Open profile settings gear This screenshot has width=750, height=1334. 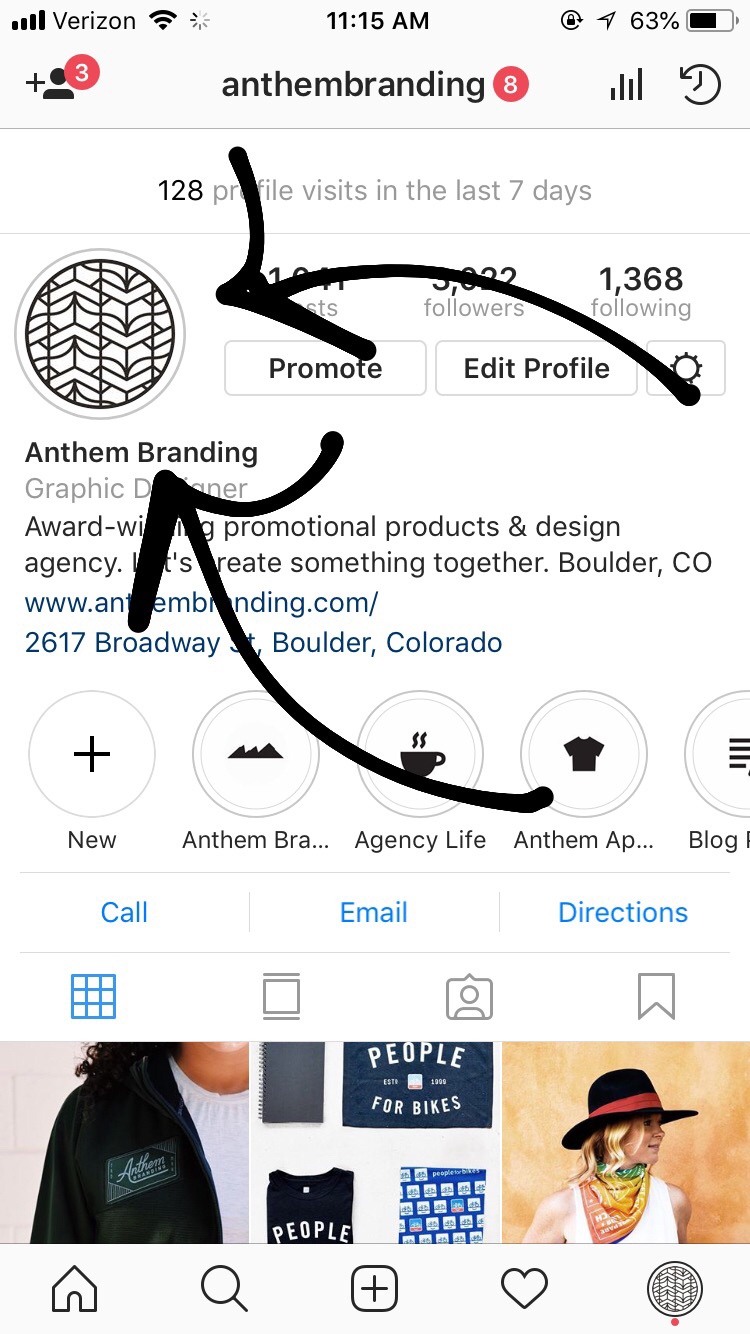click(x=686, y=368)
